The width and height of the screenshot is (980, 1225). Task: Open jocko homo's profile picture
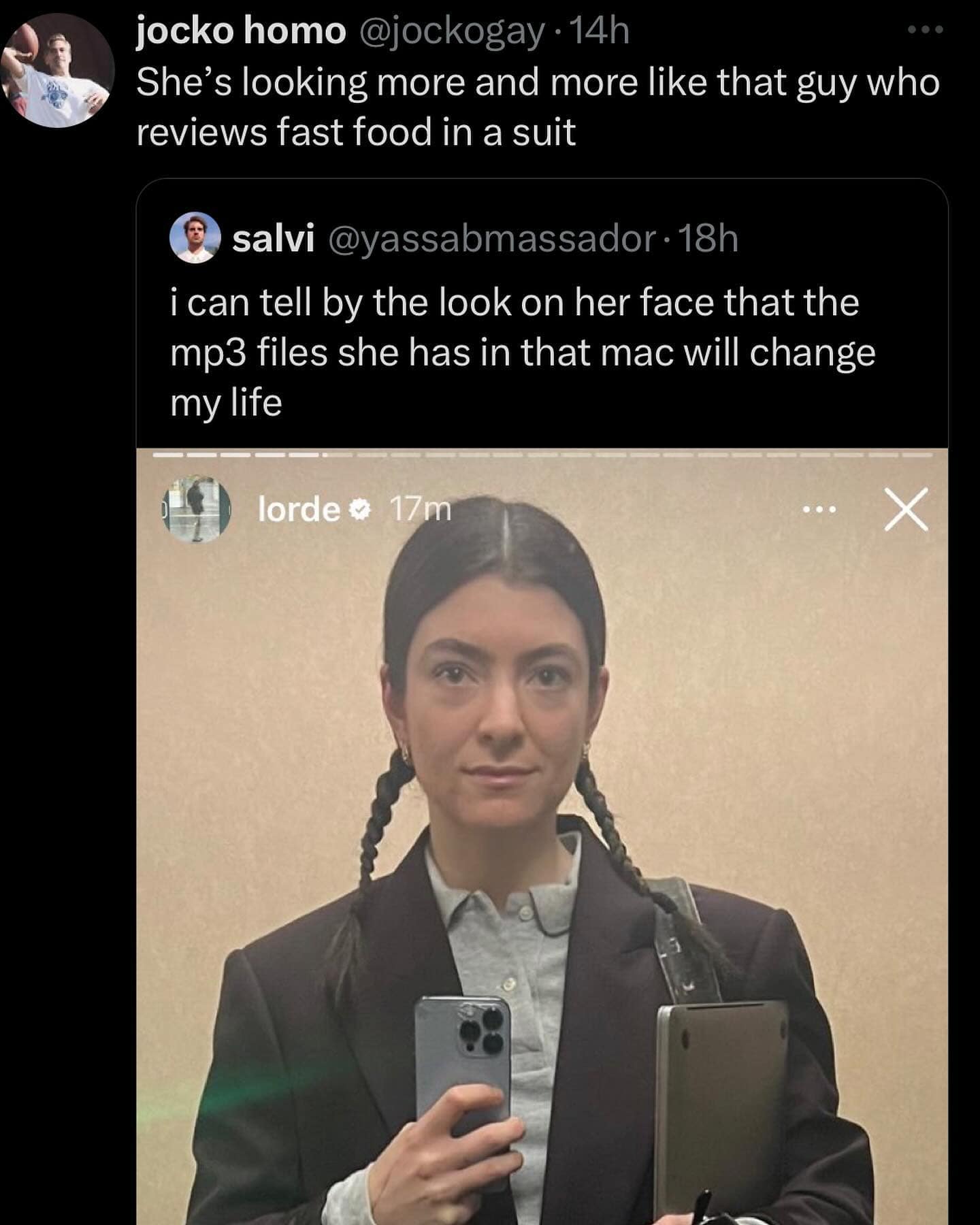[x=58, y=70]
